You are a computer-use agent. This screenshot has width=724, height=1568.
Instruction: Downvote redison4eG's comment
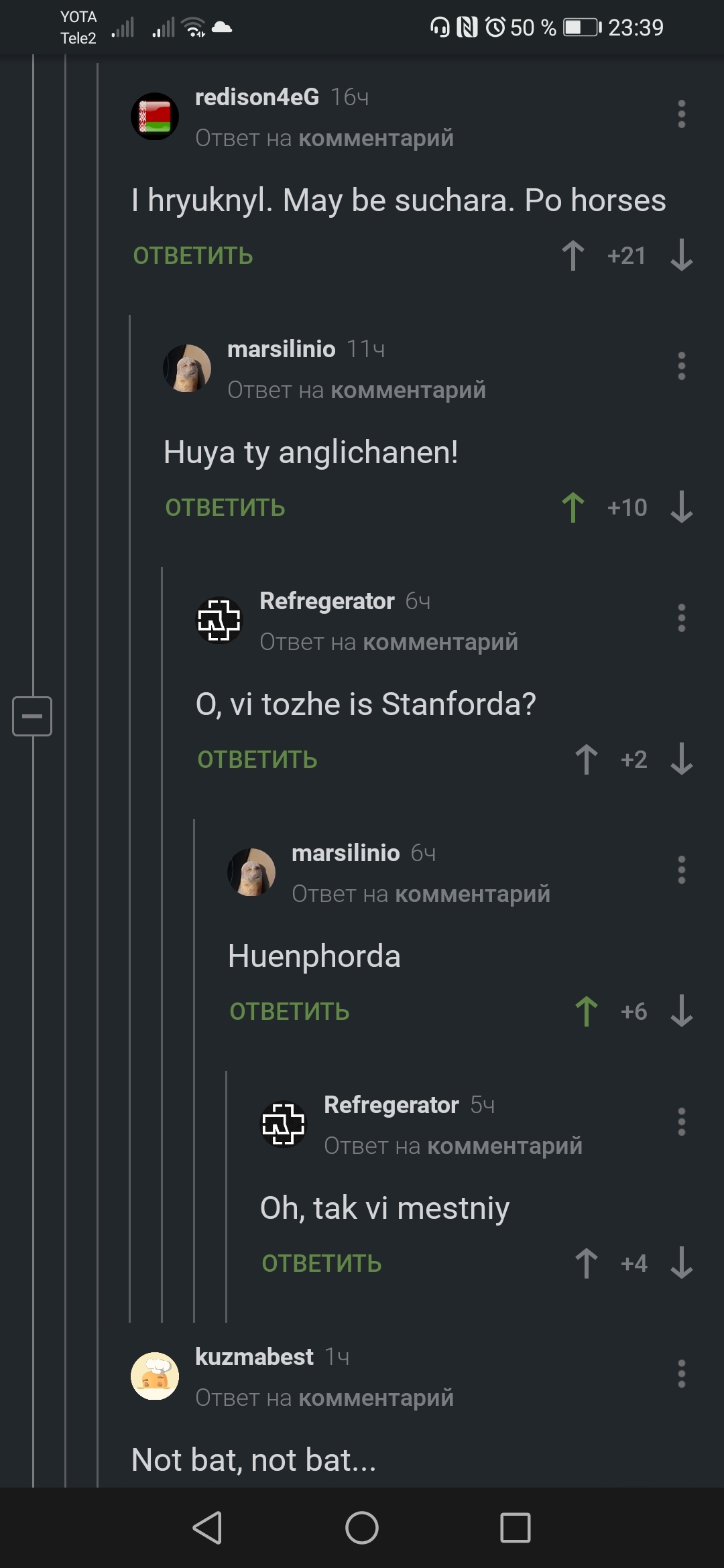click(x=682, y=256)
